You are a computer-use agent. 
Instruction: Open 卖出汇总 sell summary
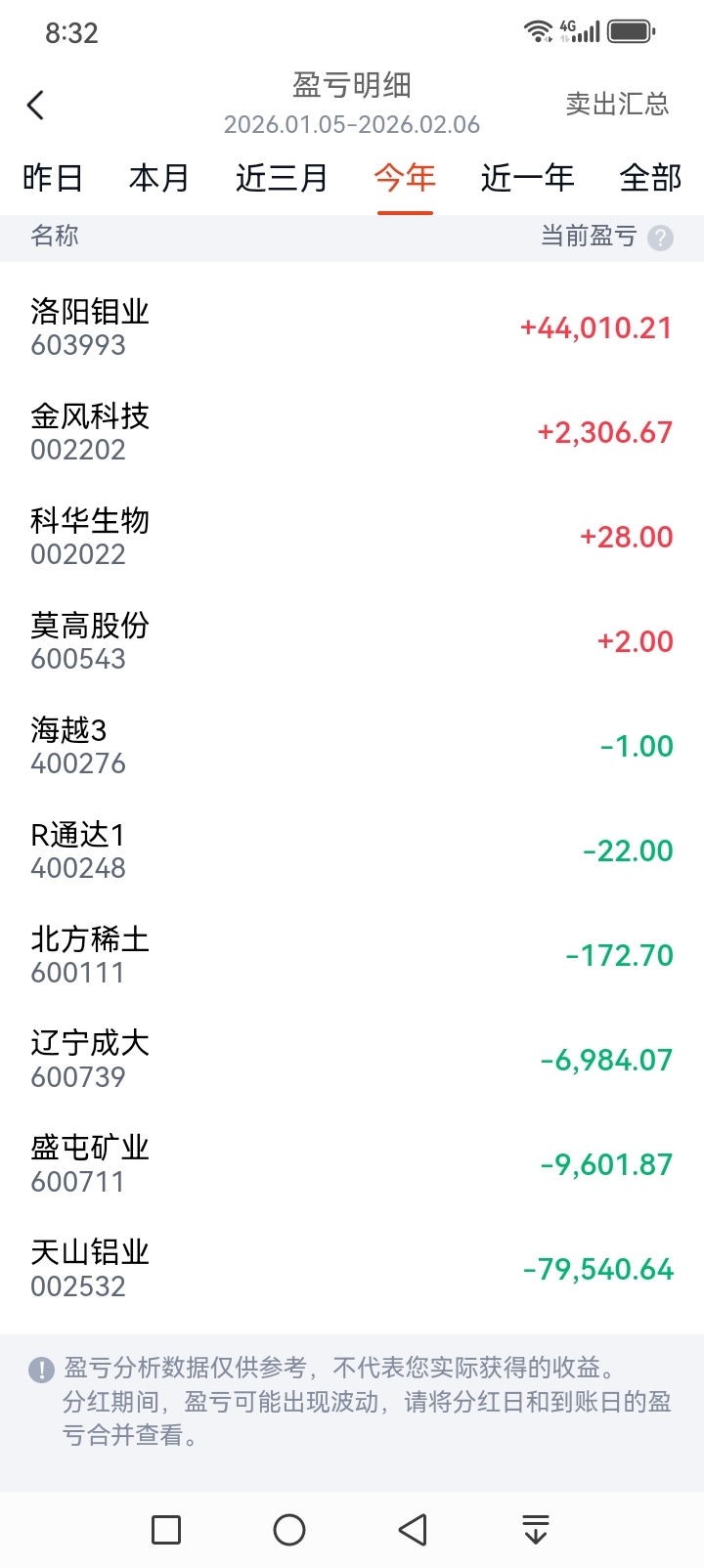point(617,105)
